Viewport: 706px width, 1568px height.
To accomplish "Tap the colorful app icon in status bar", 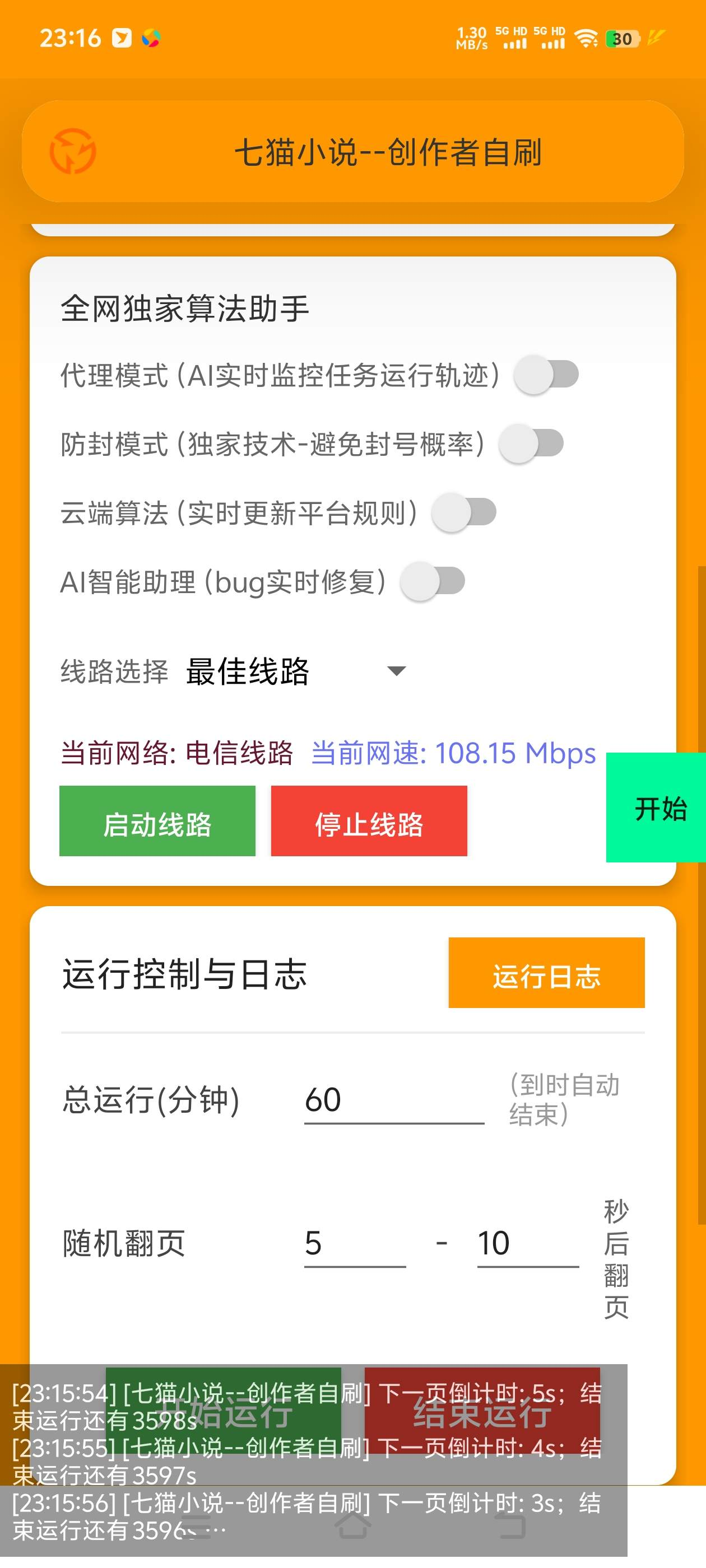I will tap(151, 38).
